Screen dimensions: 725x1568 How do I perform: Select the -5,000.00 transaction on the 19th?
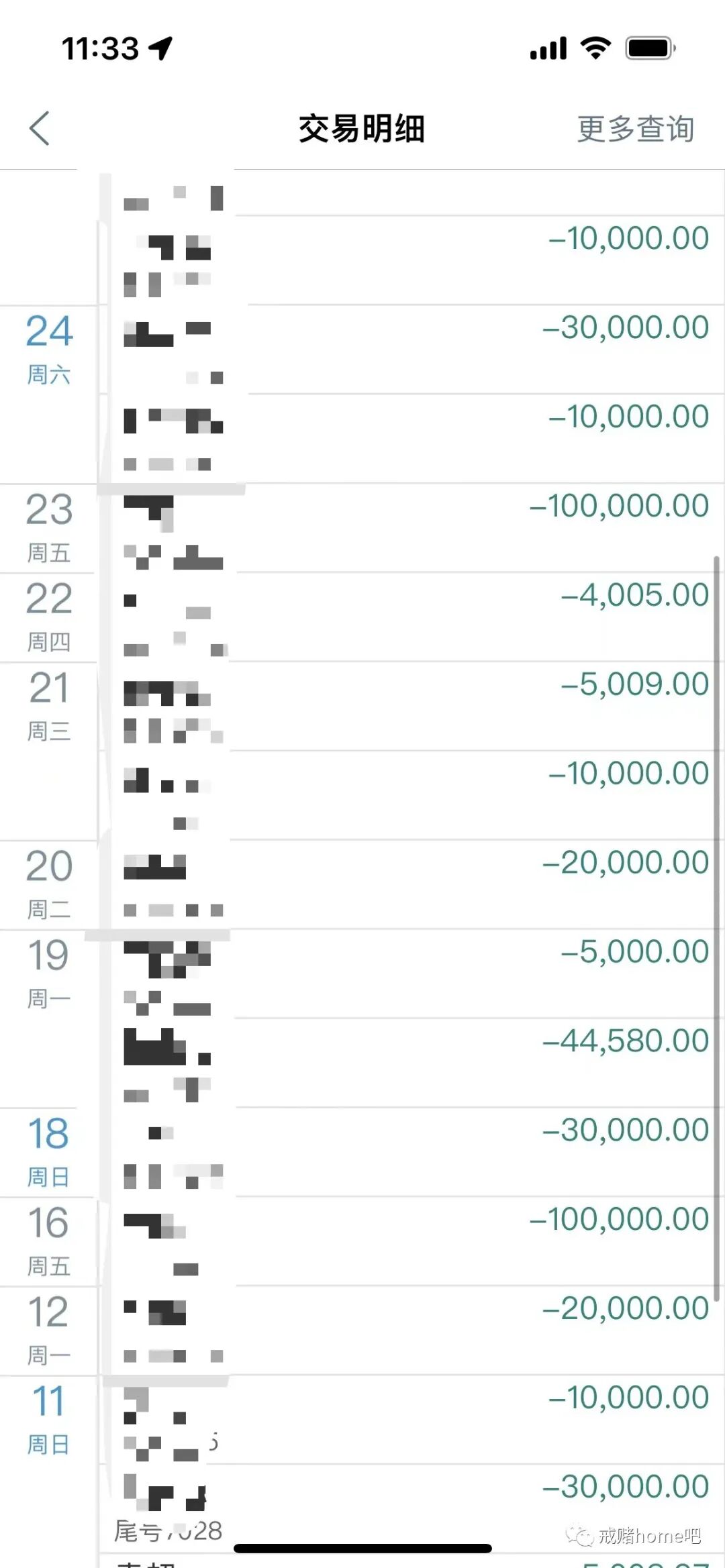pyautogui.click(x=470, y=973)
